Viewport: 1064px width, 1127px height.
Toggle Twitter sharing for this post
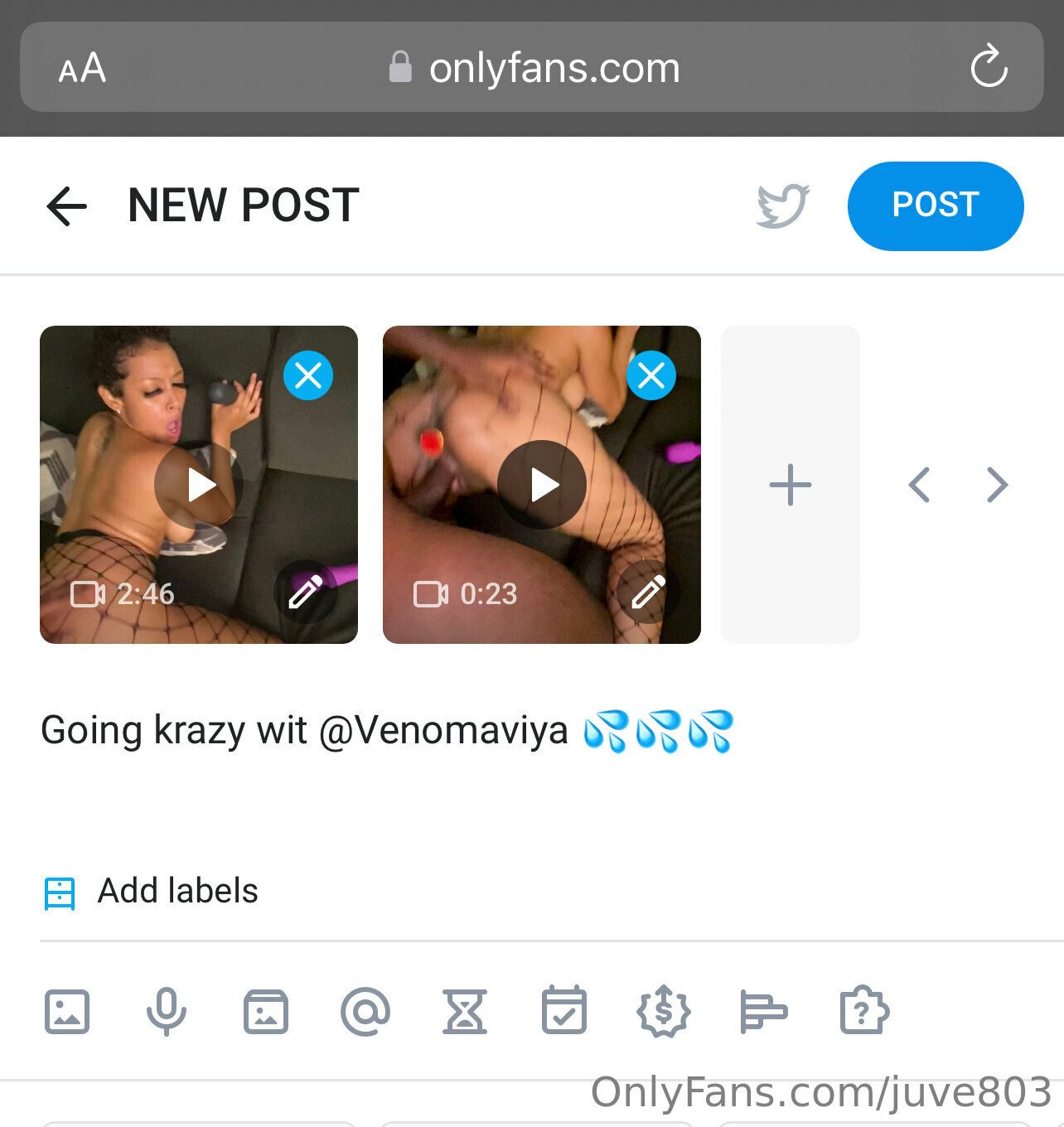pos(782,206)
